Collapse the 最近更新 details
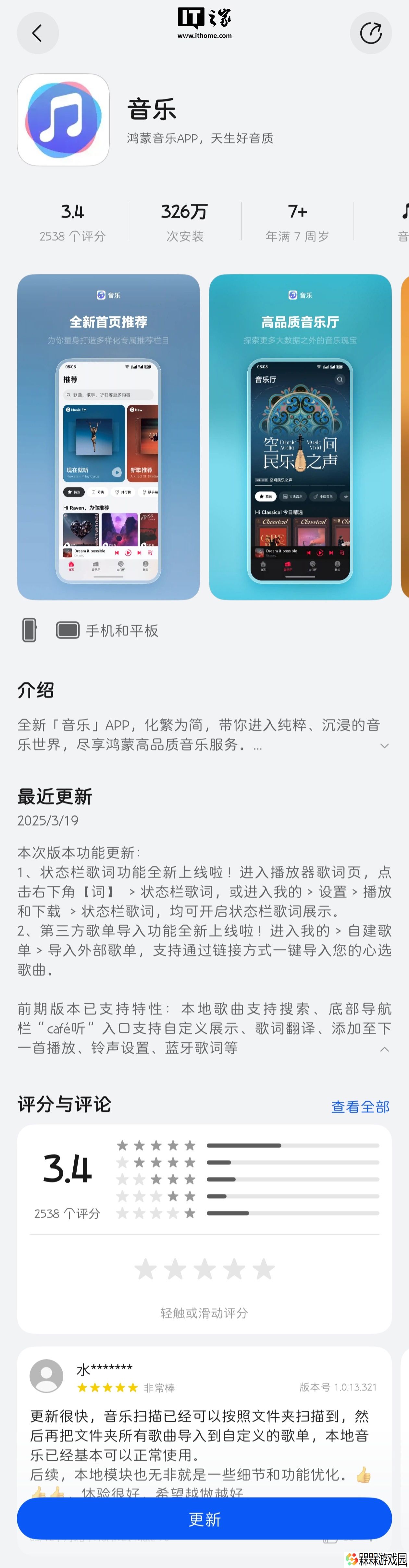Image resolution: width=409 pixels, height=1568 pixels. point(384,1049)
